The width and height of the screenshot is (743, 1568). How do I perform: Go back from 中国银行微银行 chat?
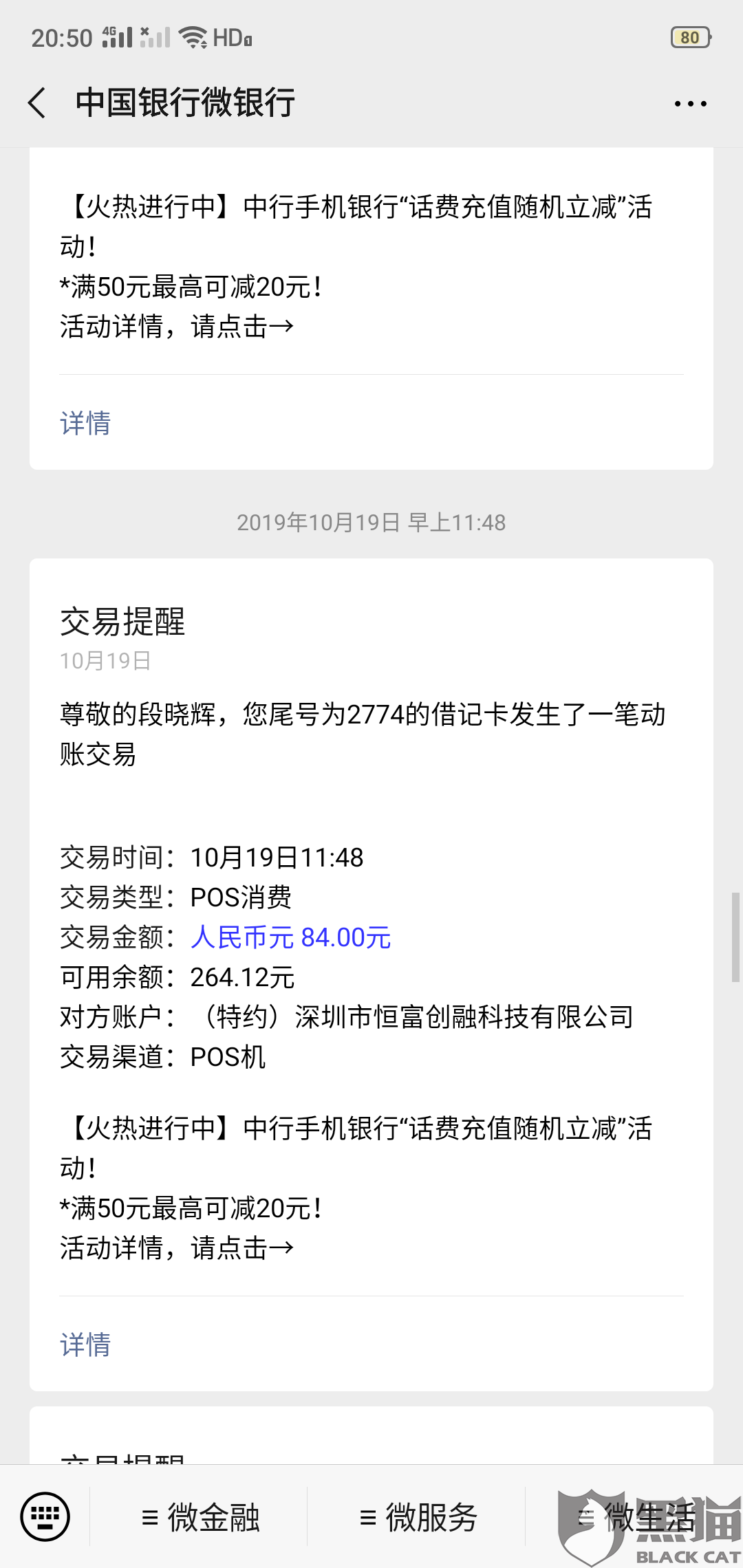[37, 103]
